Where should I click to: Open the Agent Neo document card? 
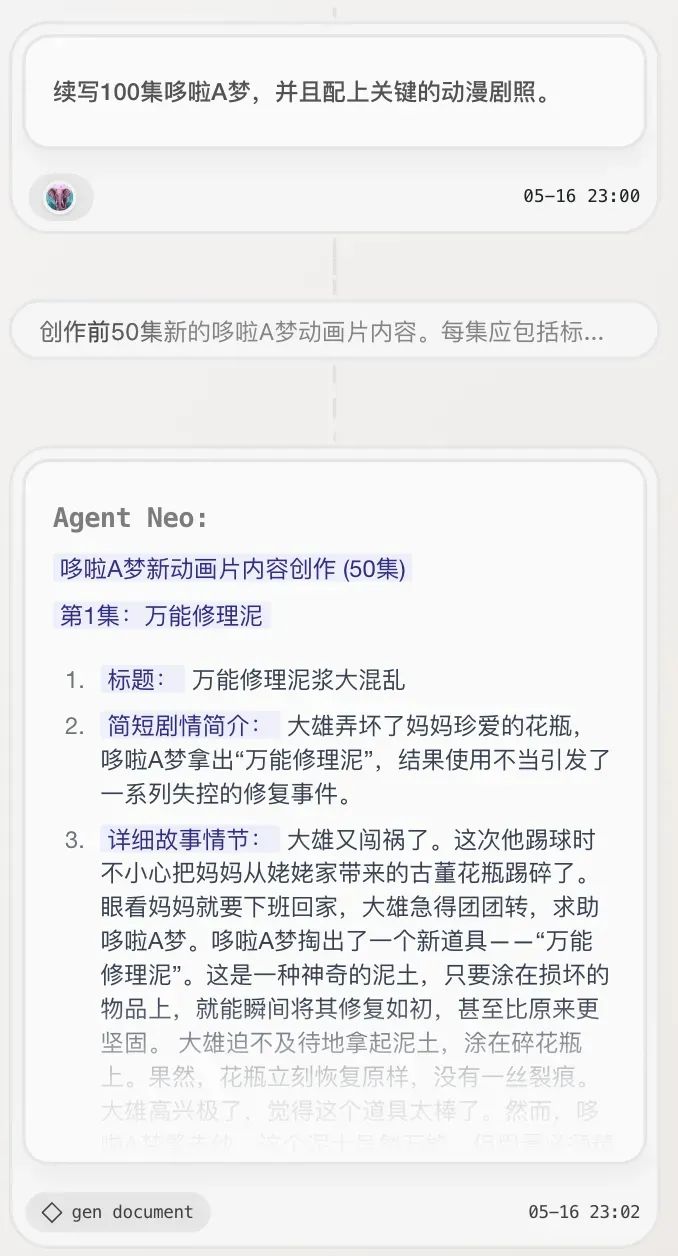(x=334, y=810)
